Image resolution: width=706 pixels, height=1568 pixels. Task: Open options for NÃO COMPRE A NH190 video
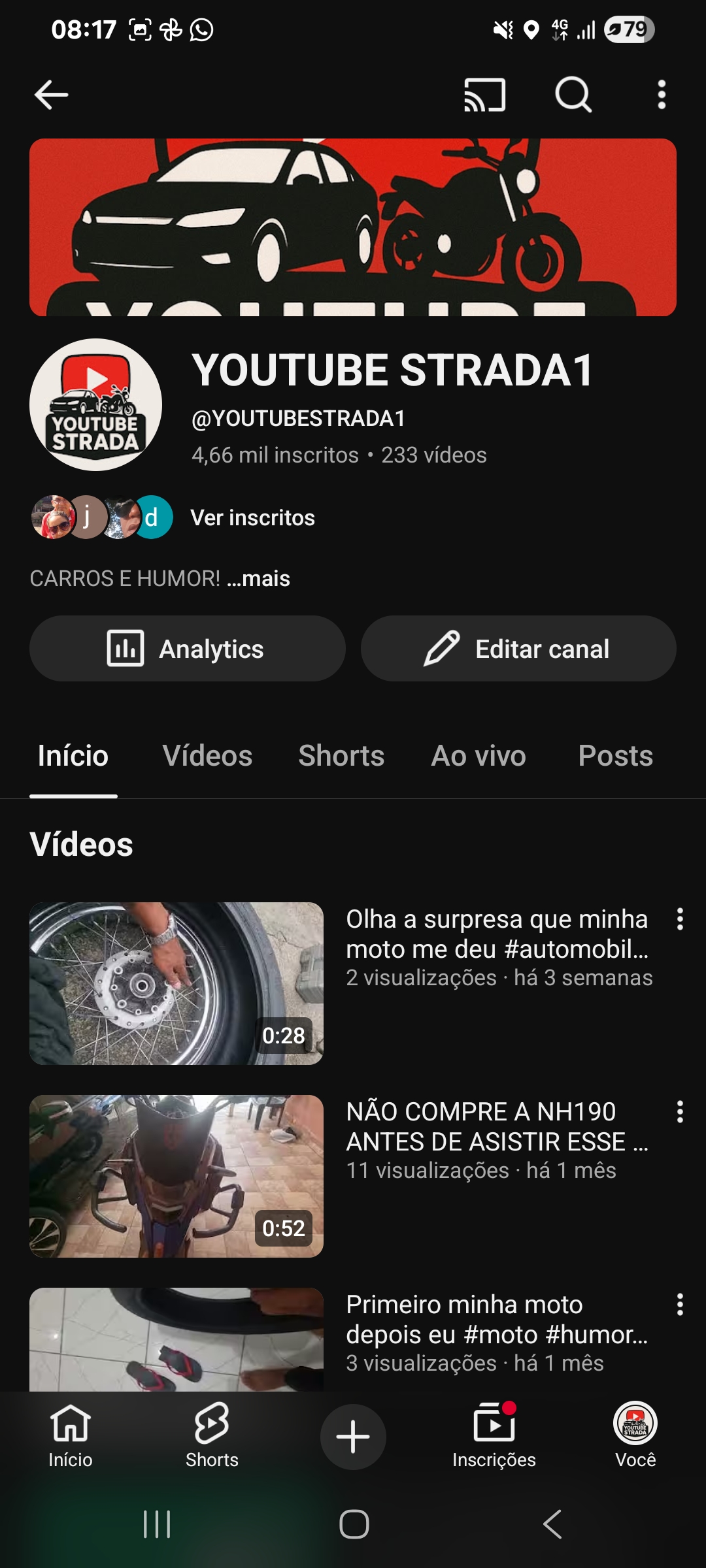tap(680, 1112)
